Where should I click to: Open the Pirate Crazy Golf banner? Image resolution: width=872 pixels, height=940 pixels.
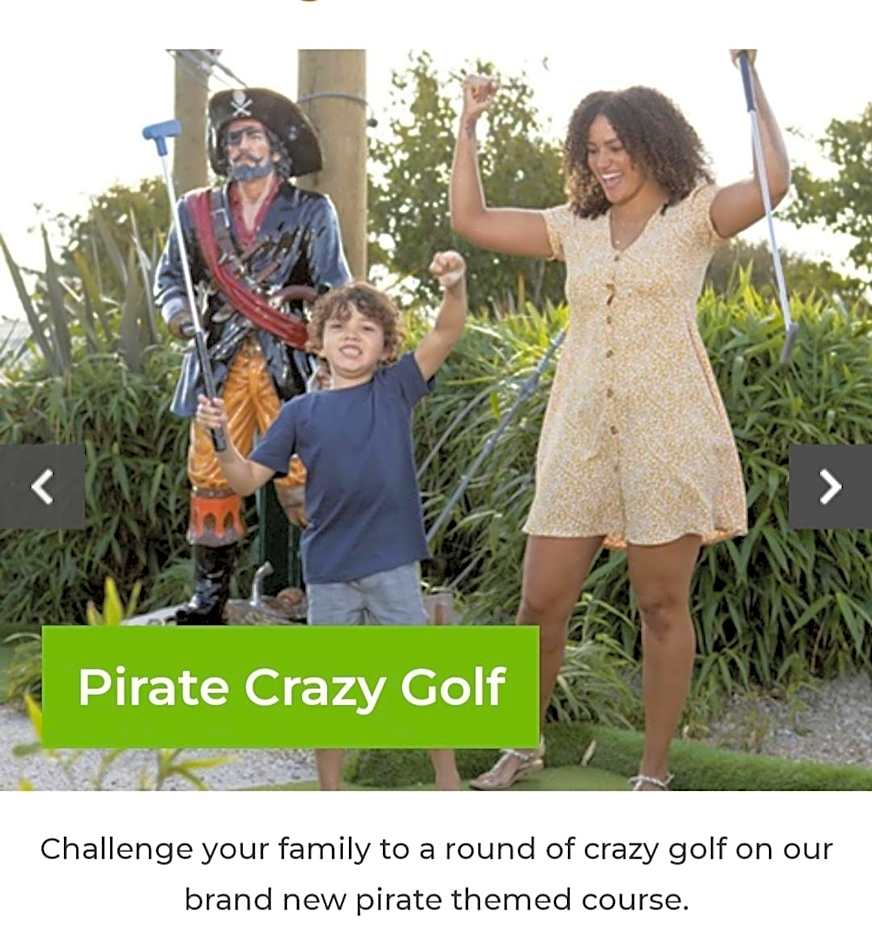(290, 687)
